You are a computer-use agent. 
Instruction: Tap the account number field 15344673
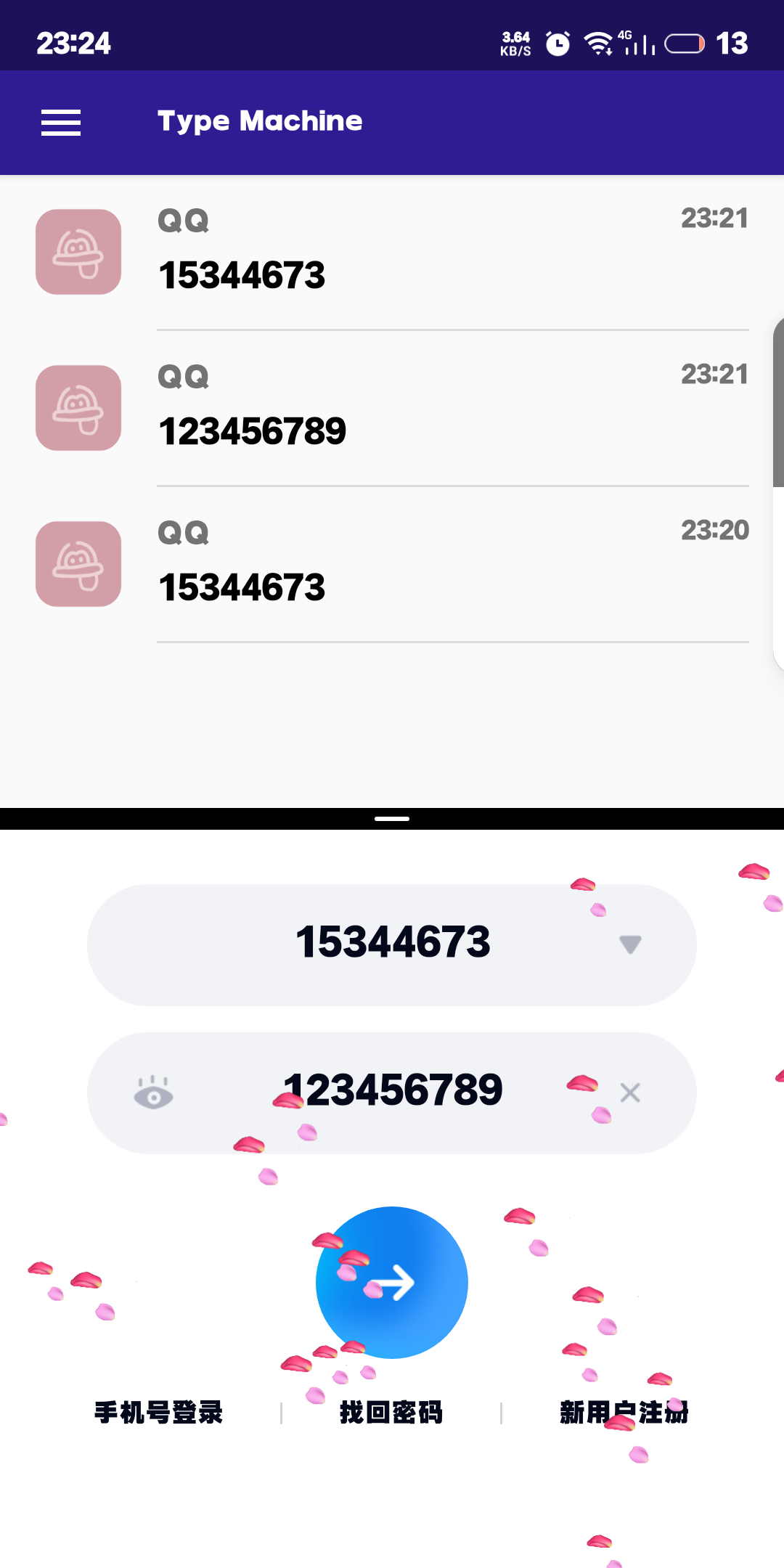[x=392, y=943]
